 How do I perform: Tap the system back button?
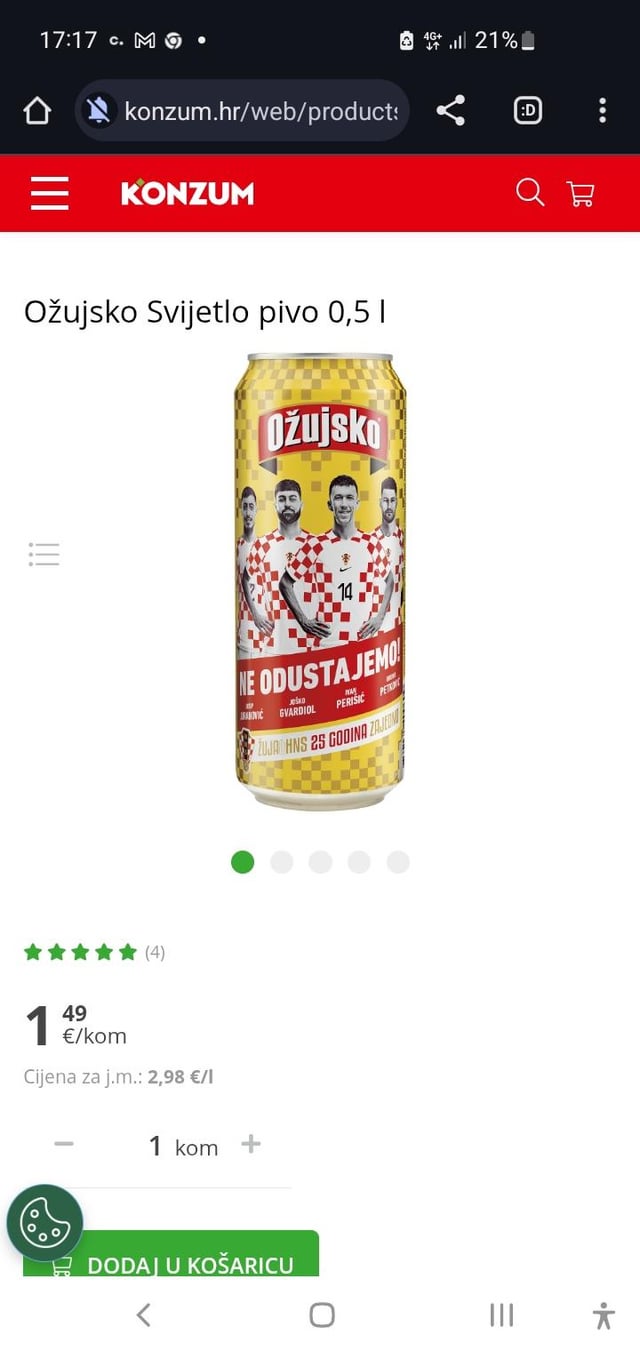[x=143, y=1315]
